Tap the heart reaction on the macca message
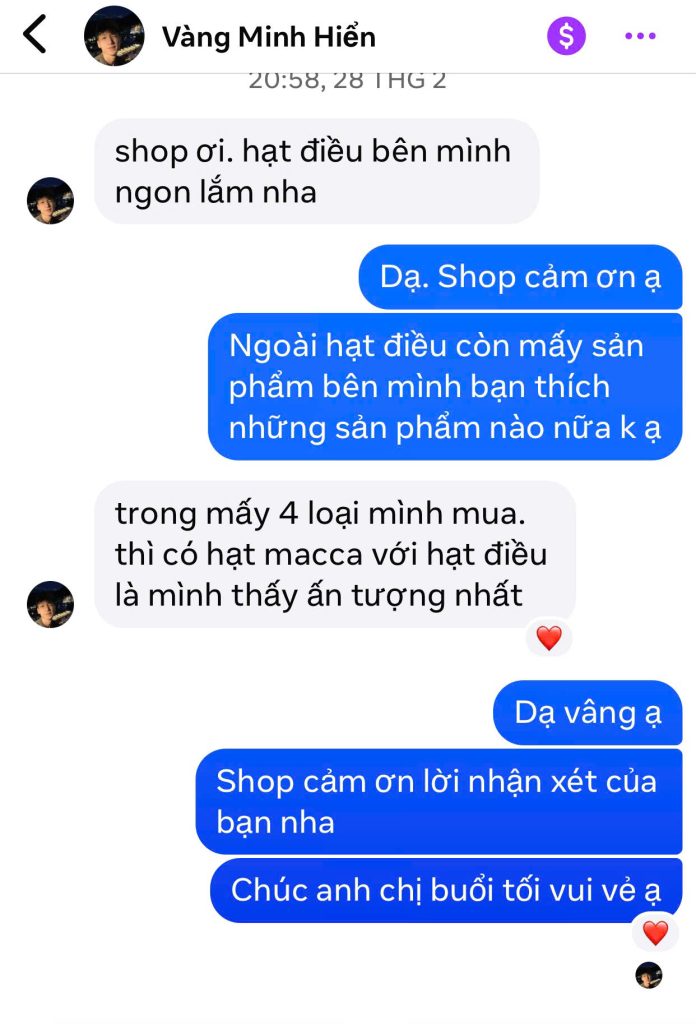This screenshot has height=1024, width=696. [549, 637]
